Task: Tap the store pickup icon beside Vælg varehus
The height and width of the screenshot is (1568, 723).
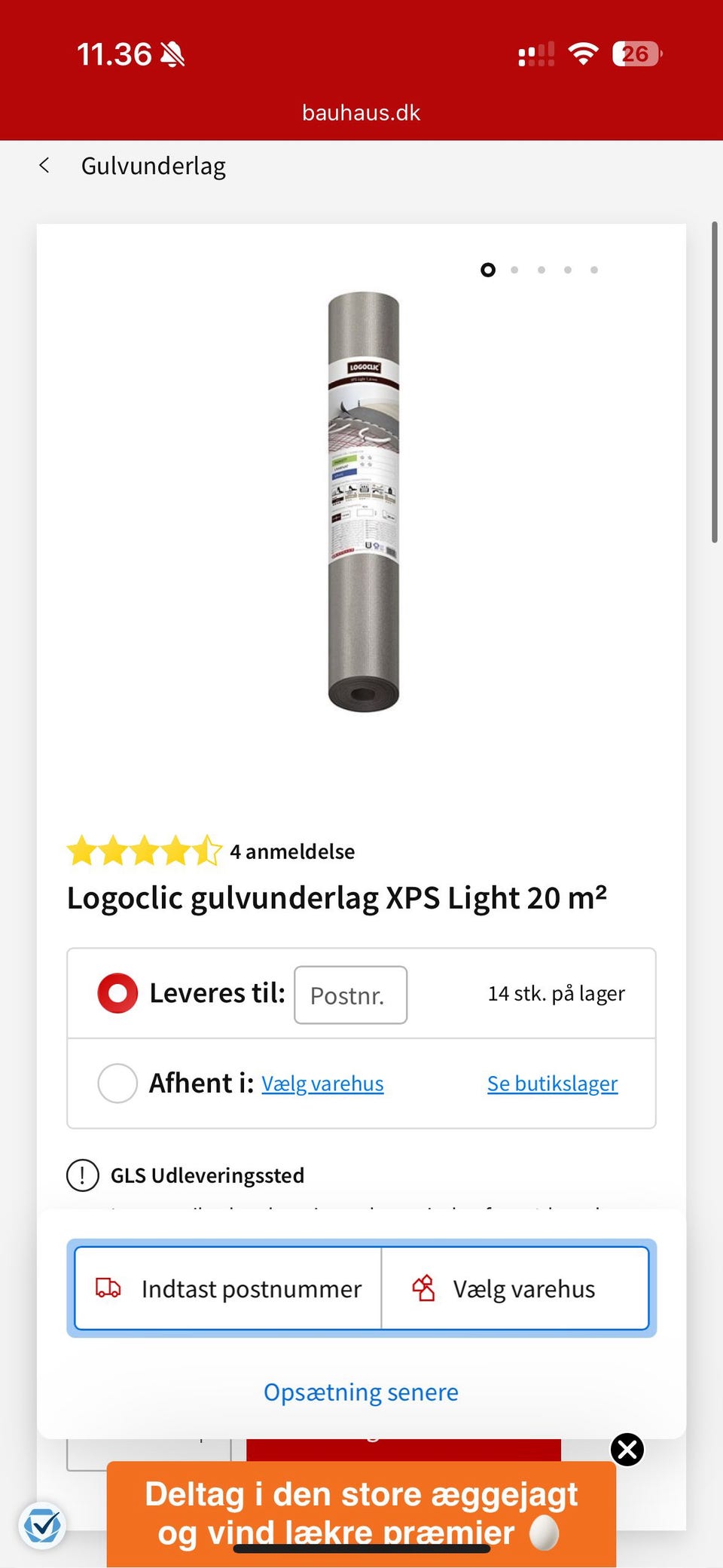Action: click(x=424, y=1288)
